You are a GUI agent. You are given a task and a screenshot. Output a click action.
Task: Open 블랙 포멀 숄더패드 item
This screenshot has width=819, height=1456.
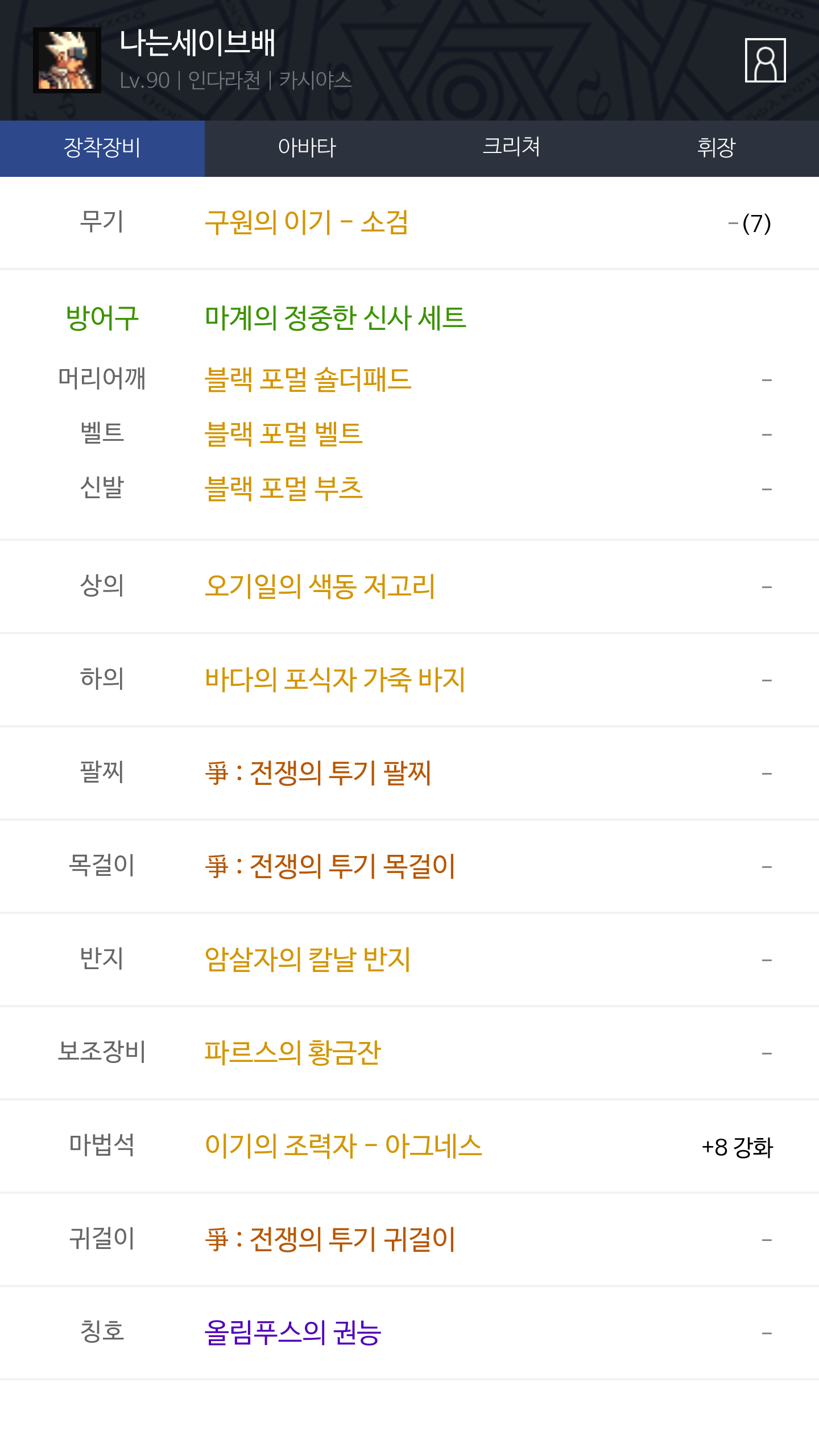tap(308, 379)
